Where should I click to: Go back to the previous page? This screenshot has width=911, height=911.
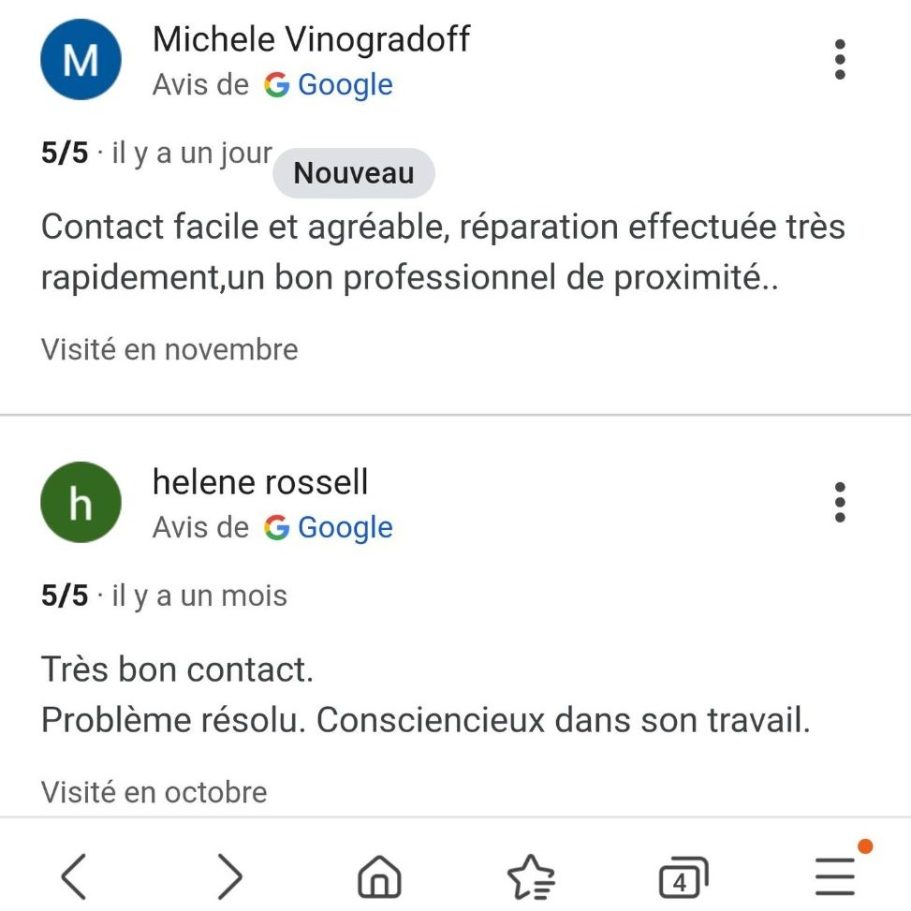click(x=73, y=877)
